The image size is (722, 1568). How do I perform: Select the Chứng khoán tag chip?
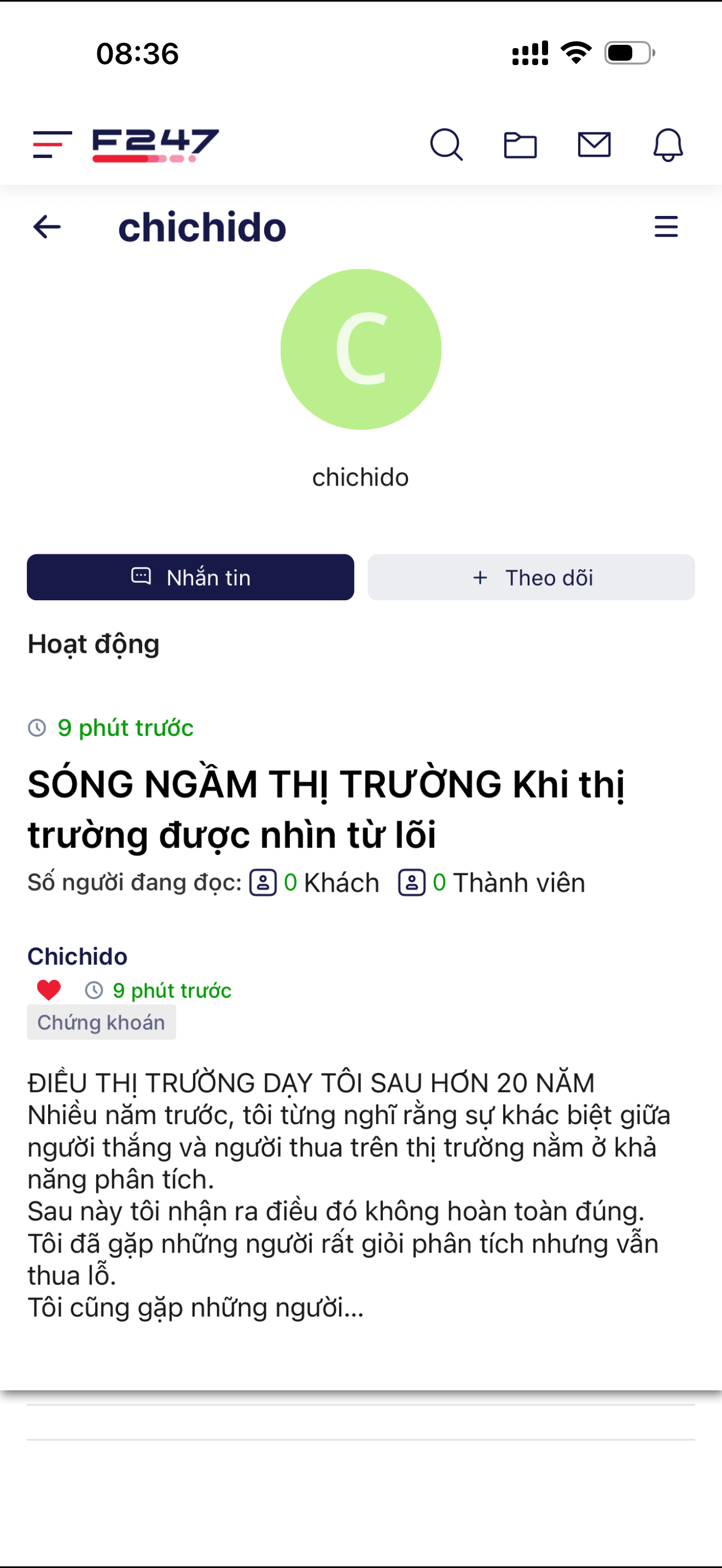(x=101, y=1022)
